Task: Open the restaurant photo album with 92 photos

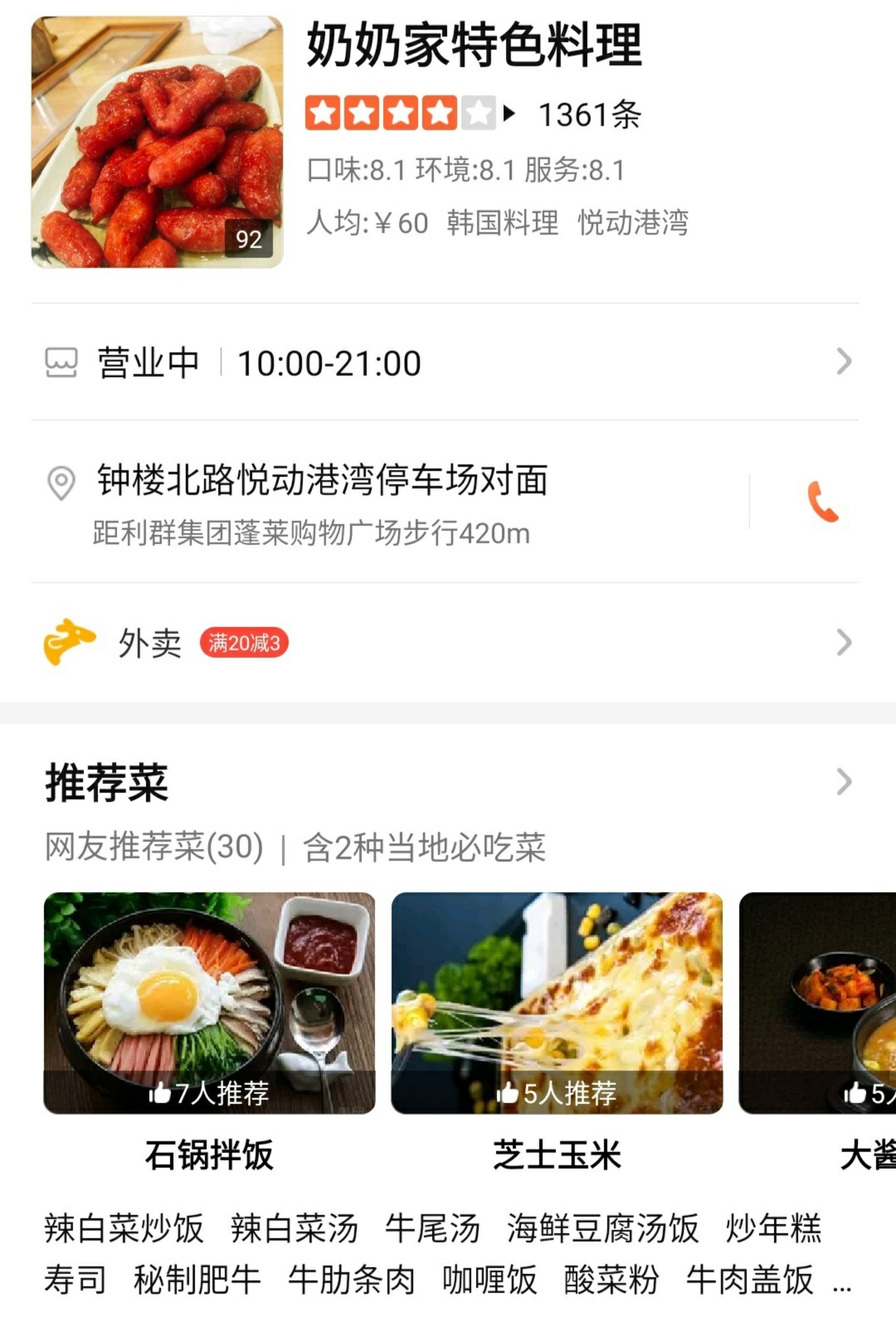Action: (157, 142)
